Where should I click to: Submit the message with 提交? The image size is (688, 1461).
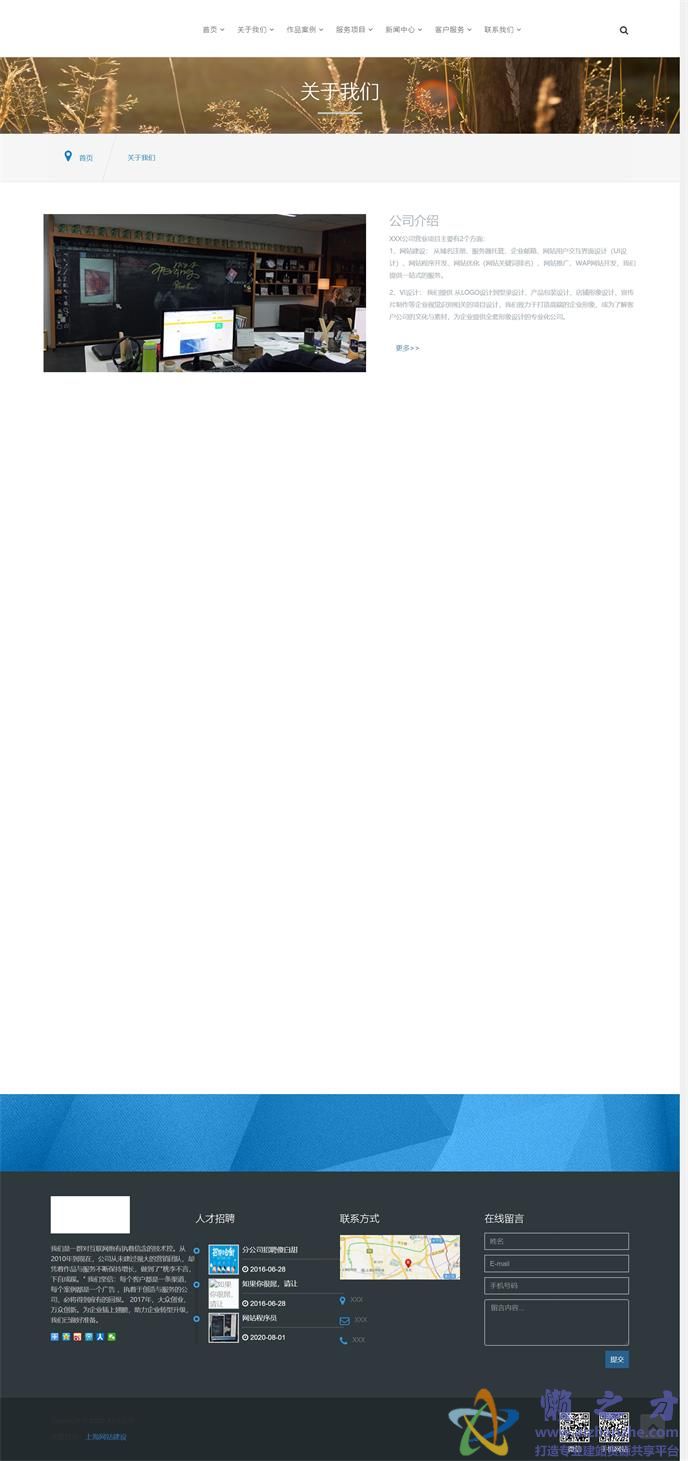[x=616, y=1359]
